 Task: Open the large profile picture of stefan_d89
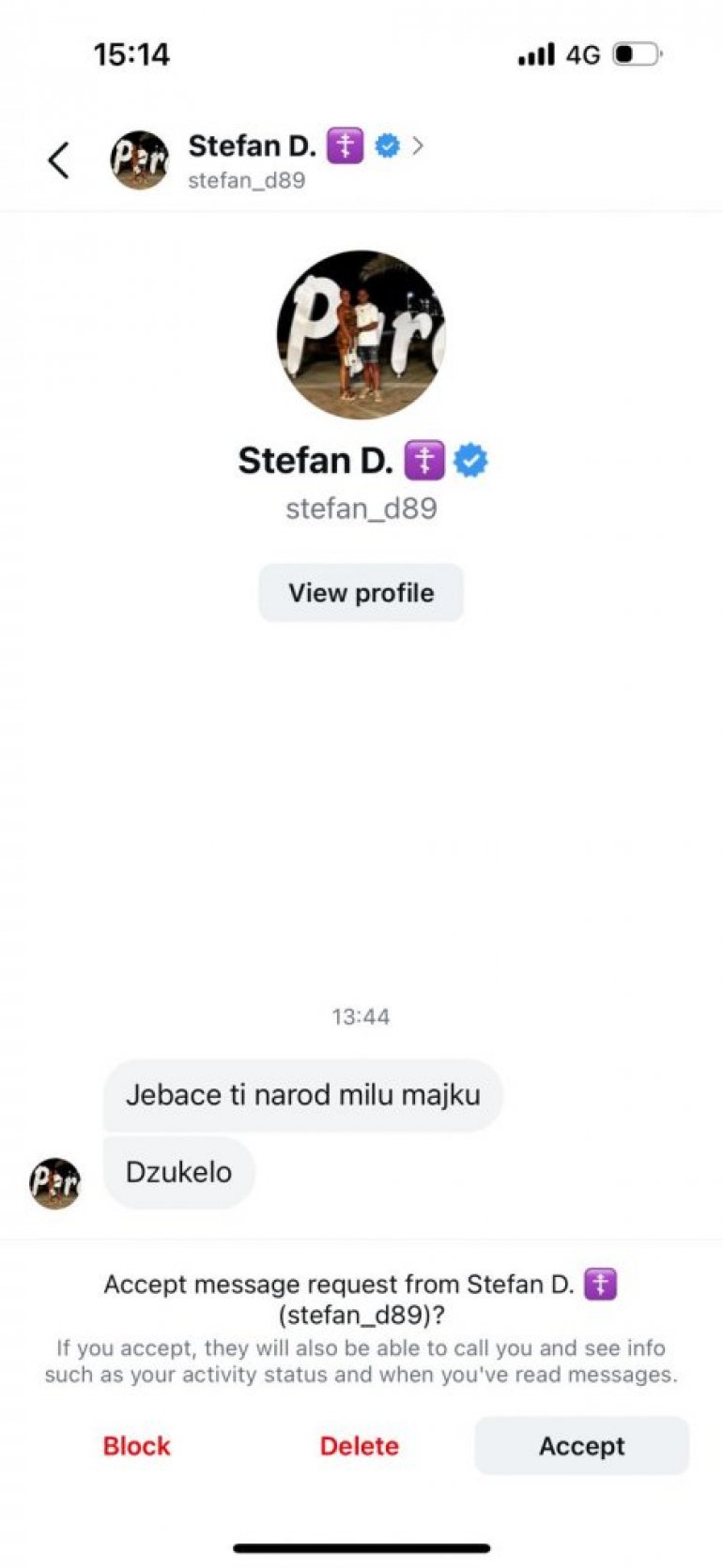(x=361, y=334)
